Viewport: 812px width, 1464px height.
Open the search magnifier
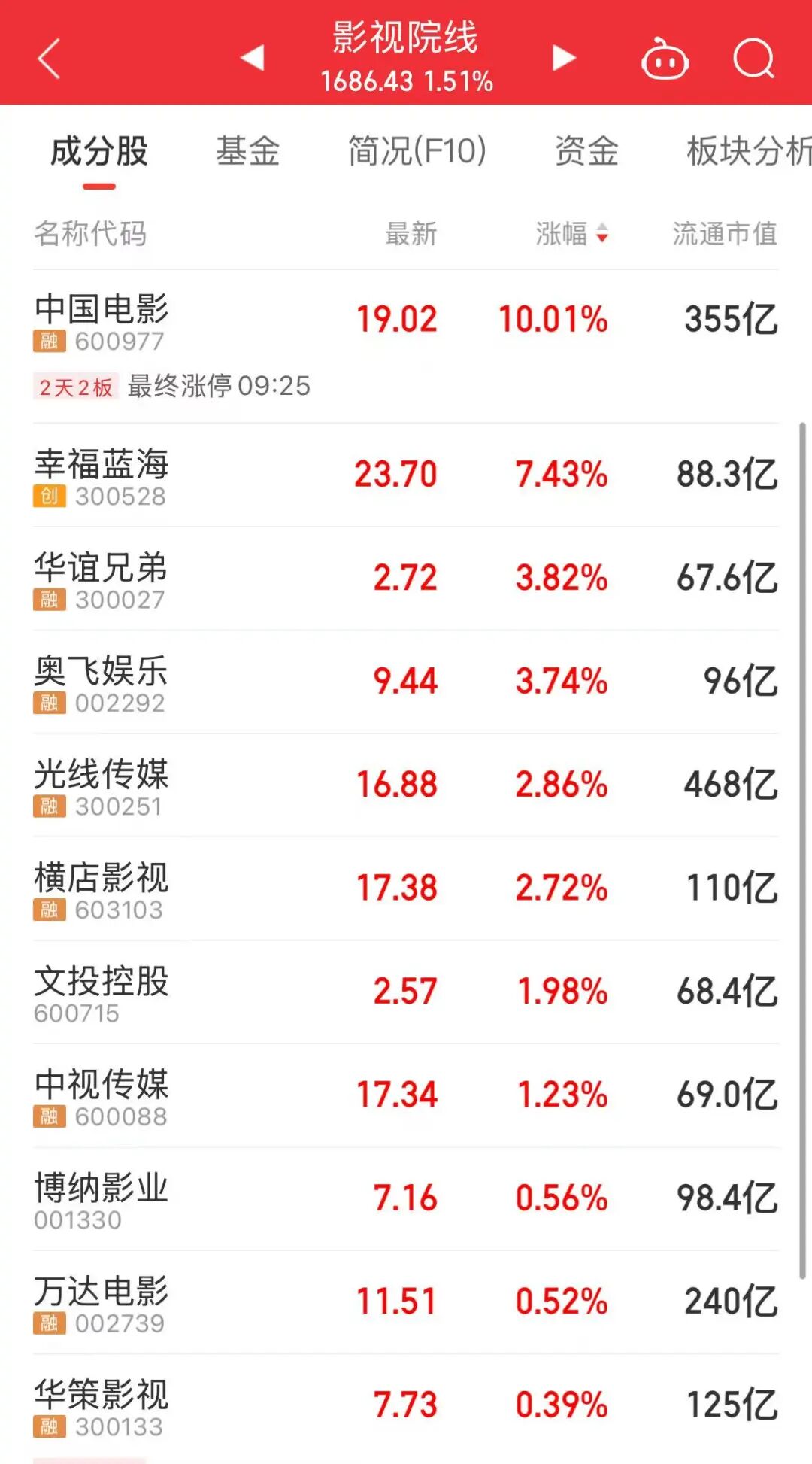click(753, 59)
